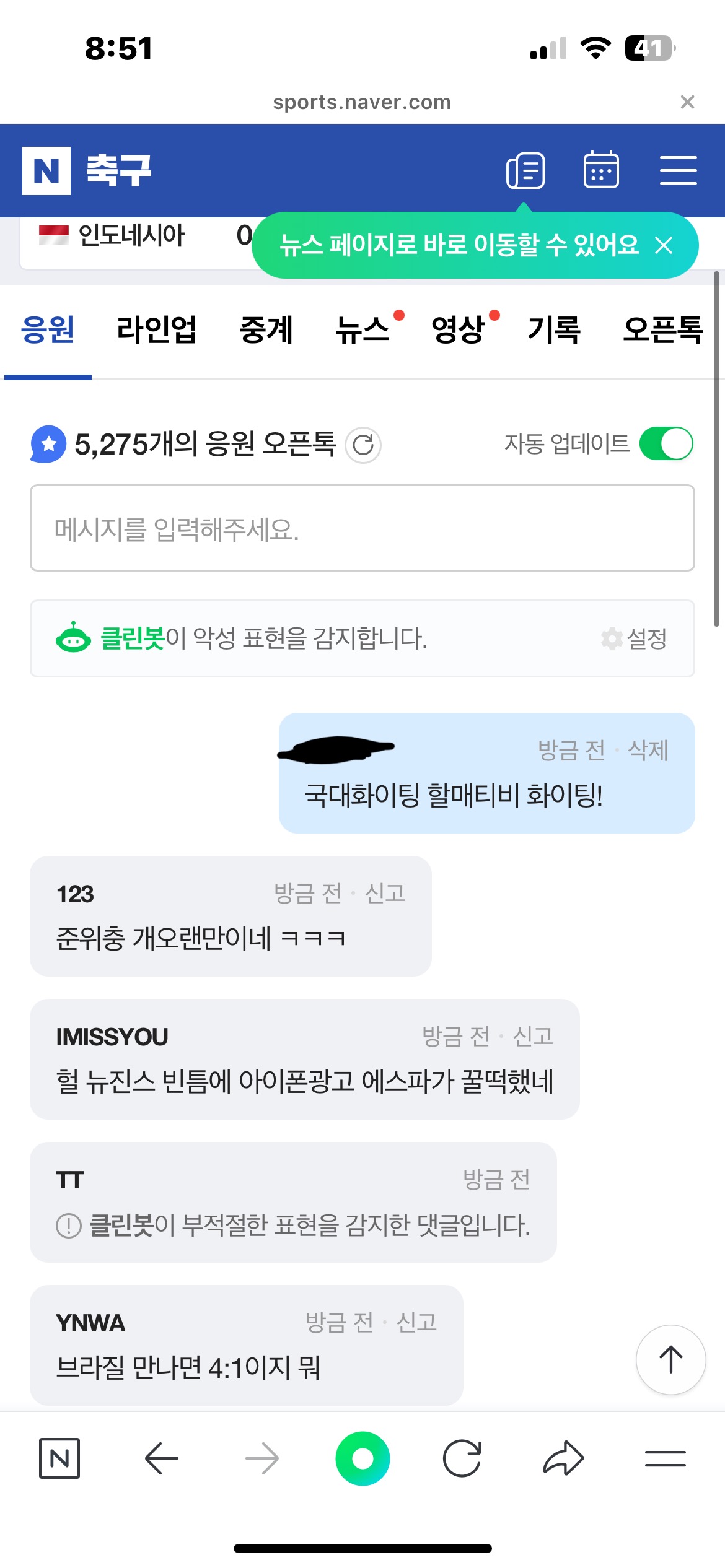The width and height of the screenshot is (725, 1568).
Task: Close the browser page with X
Action: 687,102
